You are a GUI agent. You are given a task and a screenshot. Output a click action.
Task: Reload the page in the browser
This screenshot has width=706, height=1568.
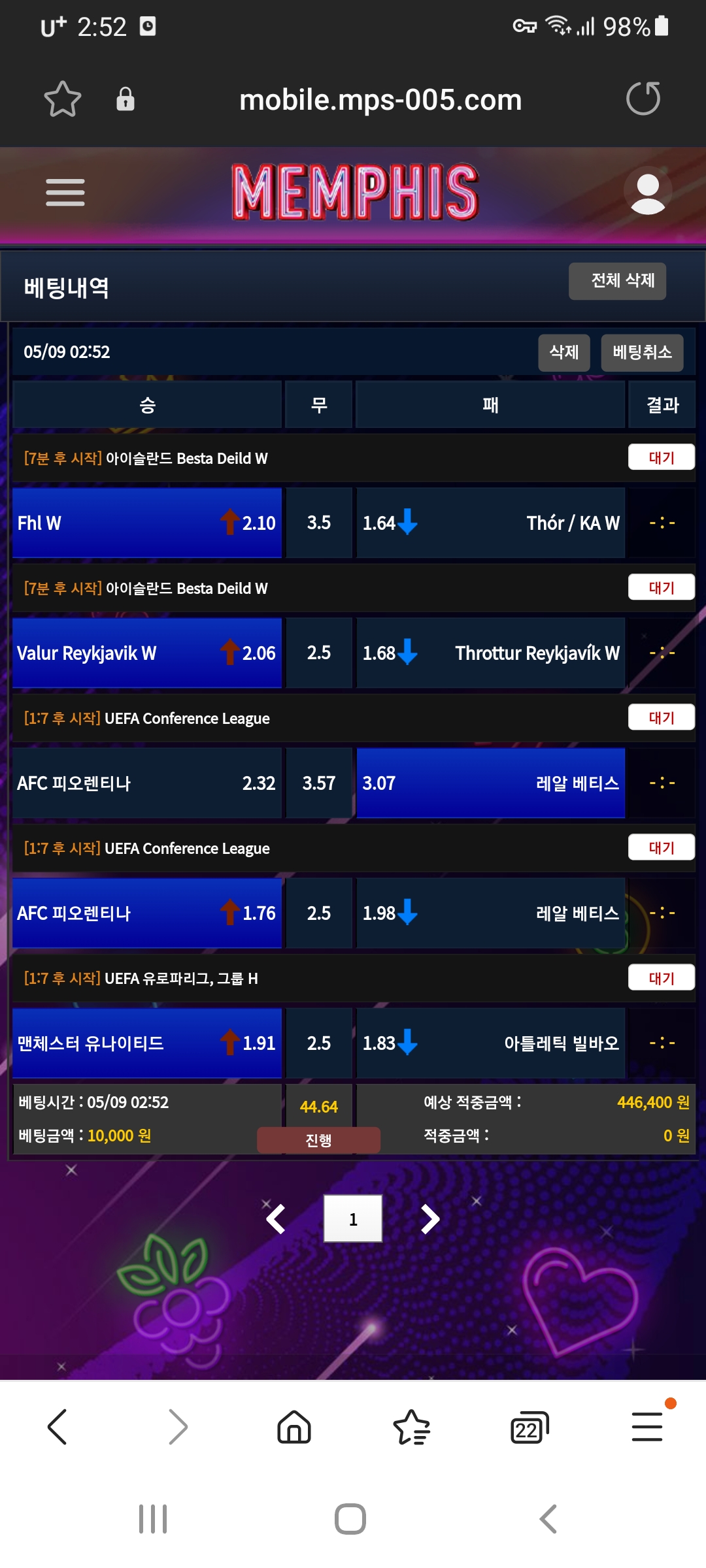tap(643, 99)
